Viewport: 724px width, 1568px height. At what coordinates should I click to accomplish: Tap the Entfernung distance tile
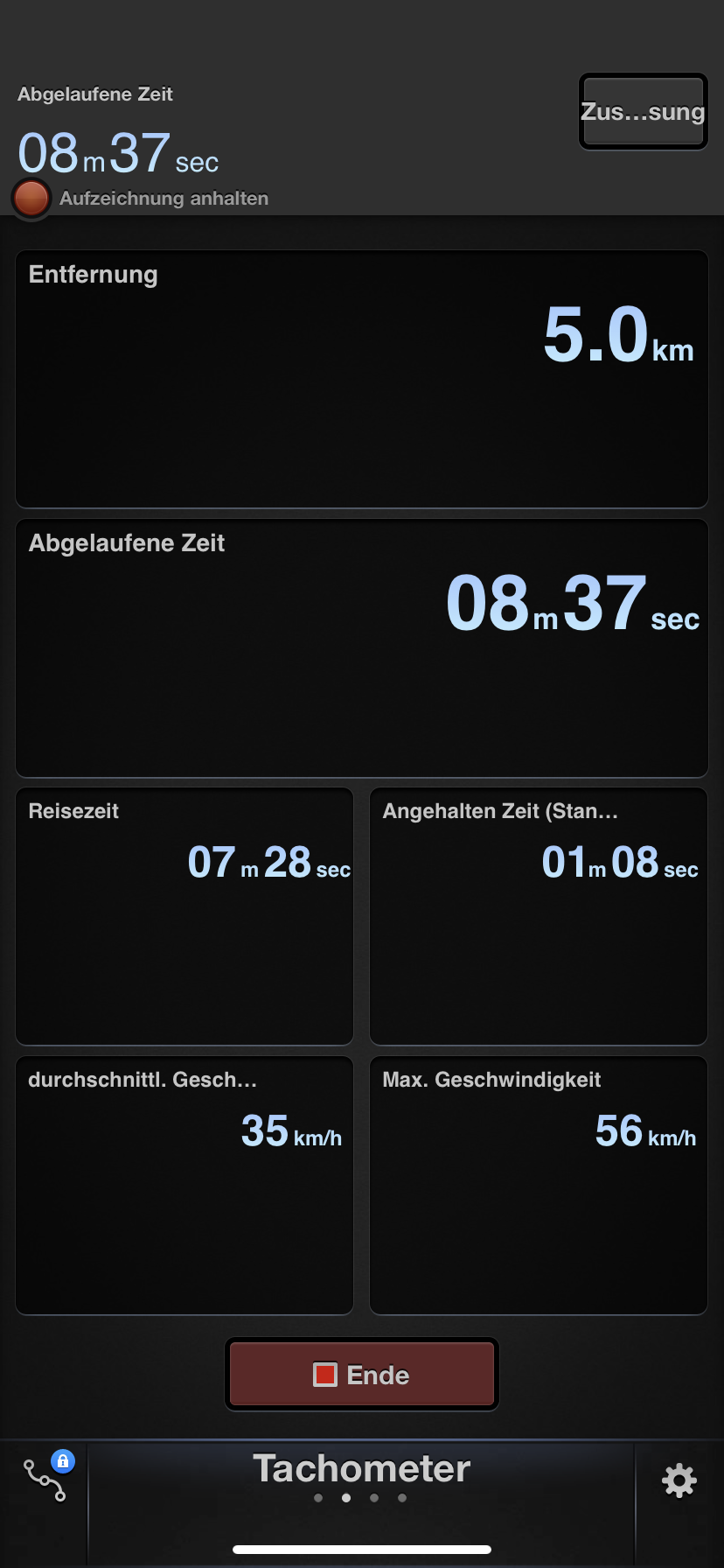click(x=362, y=379)
